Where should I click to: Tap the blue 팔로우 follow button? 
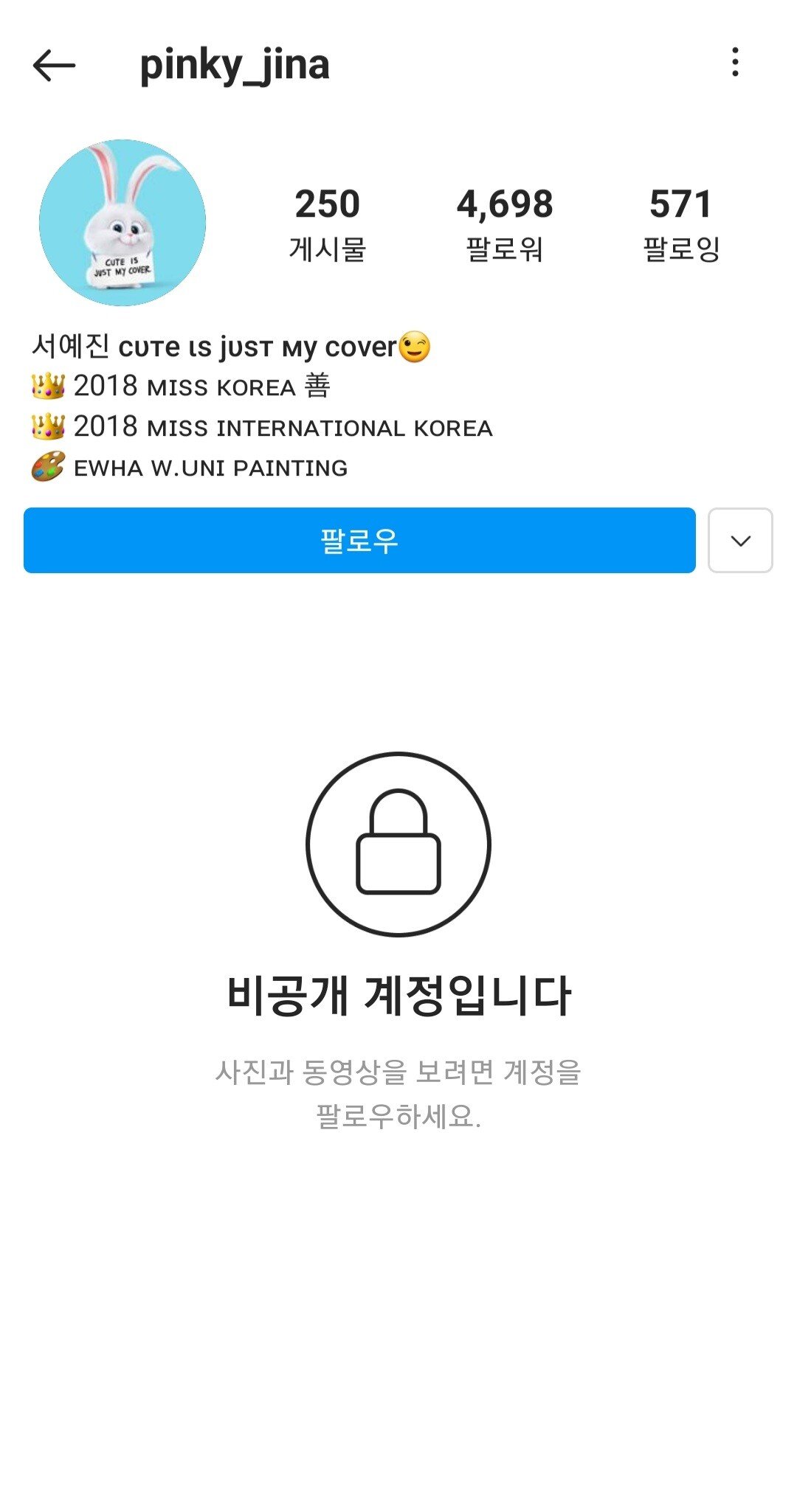359,540
